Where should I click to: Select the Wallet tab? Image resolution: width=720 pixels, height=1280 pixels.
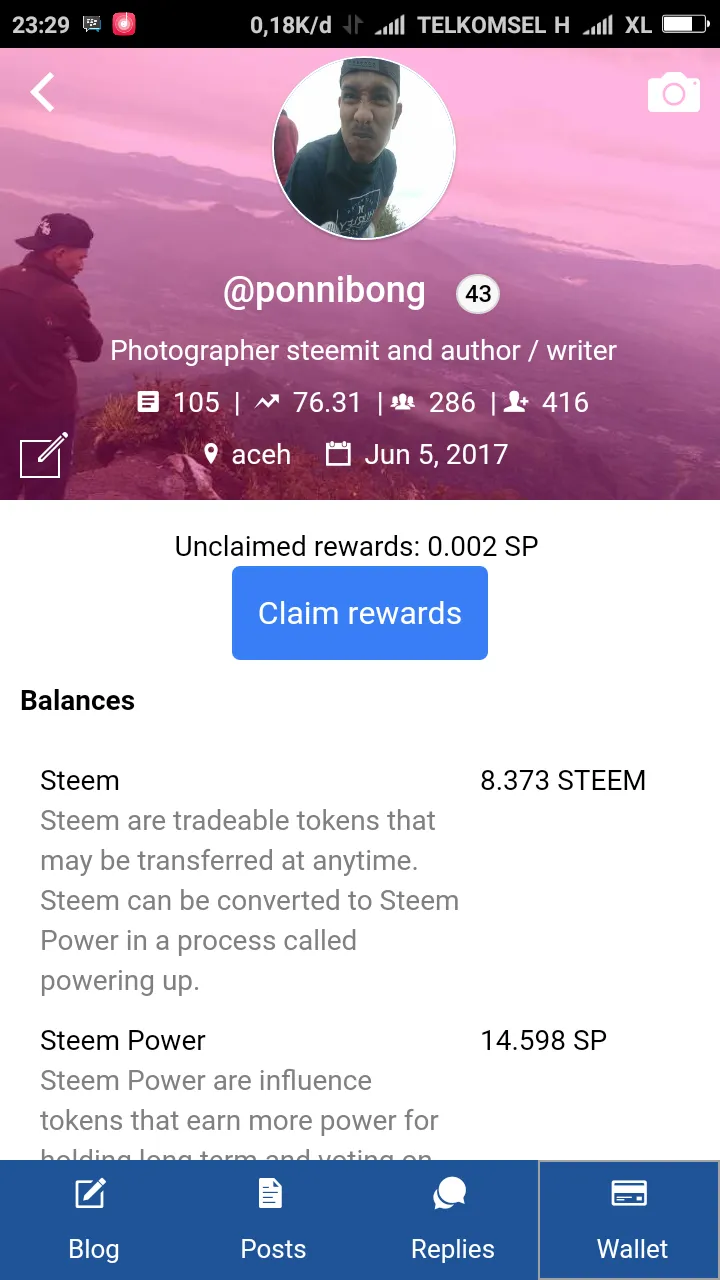[x=631, y=1220]
